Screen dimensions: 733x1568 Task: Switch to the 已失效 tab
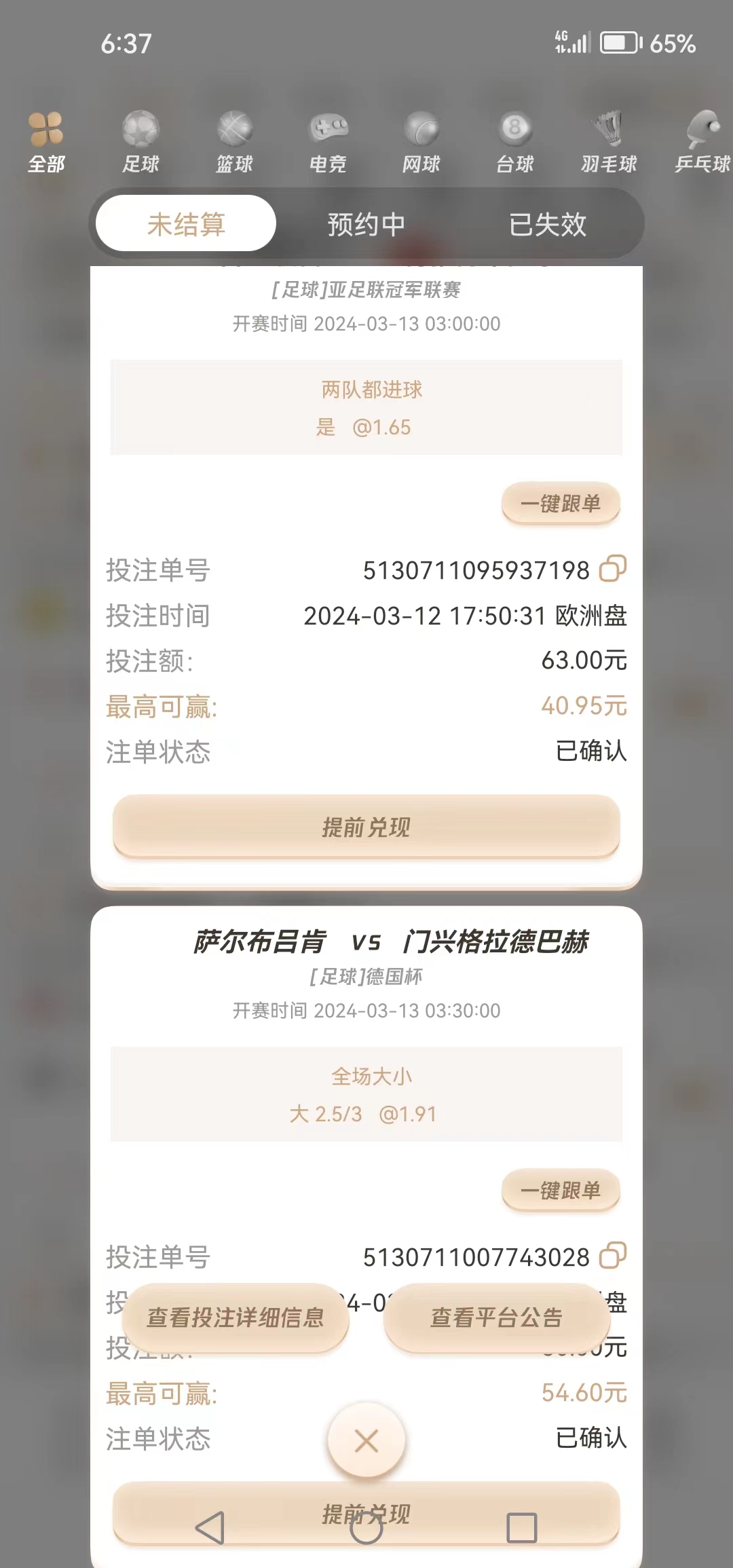[547, 224]
